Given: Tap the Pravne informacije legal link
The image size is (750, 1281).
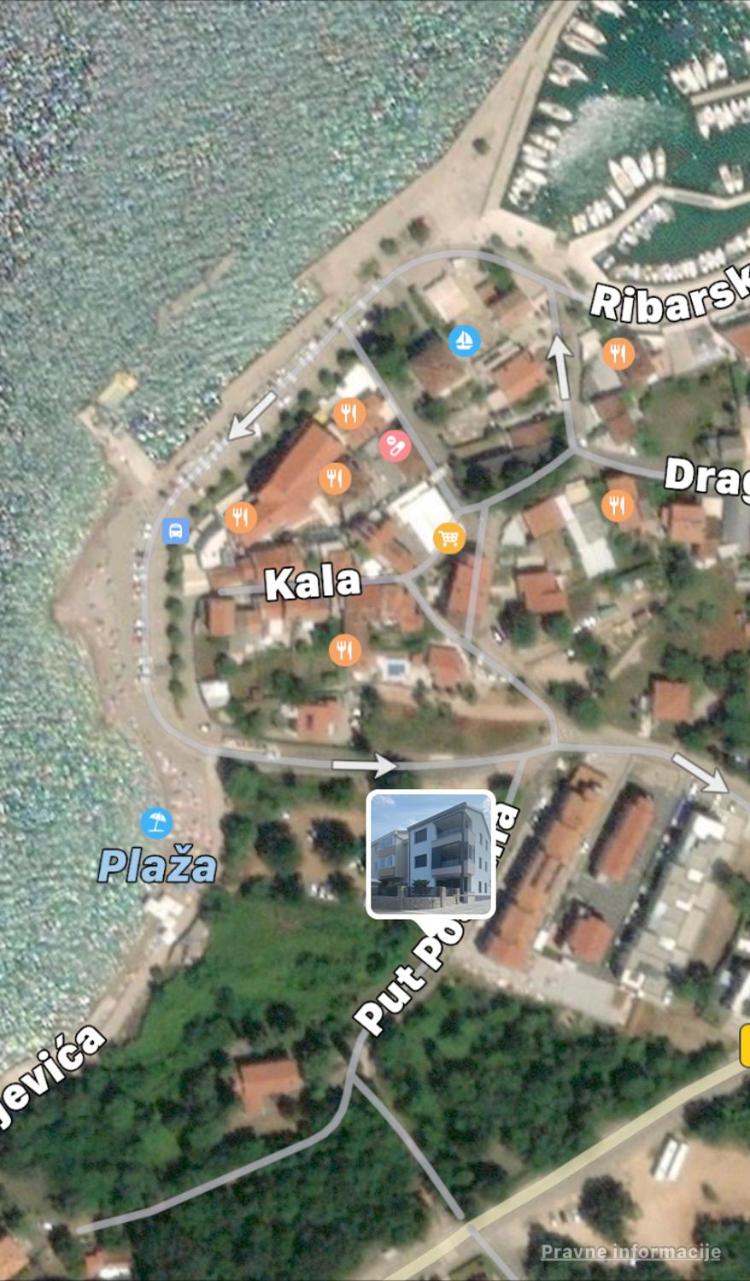Looking at the screenshot, I should (x=631, y=1252).
